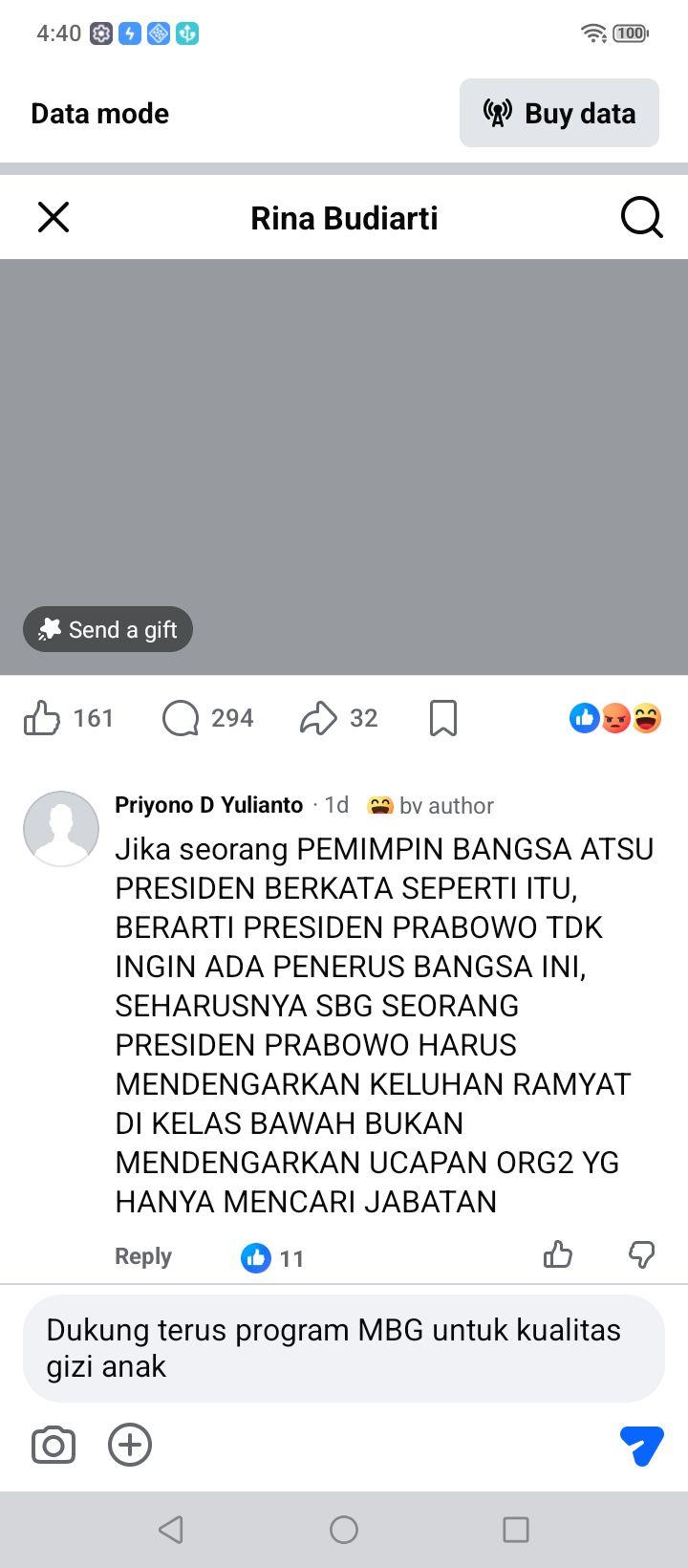Viewport: 688px width, 1568px height.
Task: Upvote Priyono D Yulianto's comment
Action: pos(558,1254)
